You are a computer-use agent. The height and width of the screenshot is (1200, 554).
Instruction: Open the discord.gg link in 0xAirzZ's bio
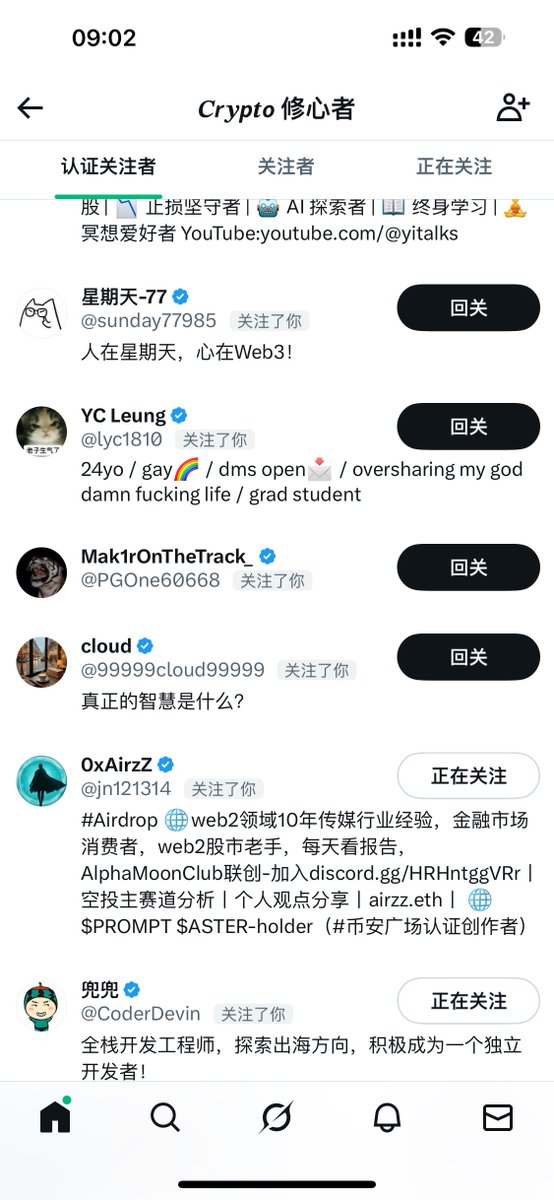pos(429,872)
